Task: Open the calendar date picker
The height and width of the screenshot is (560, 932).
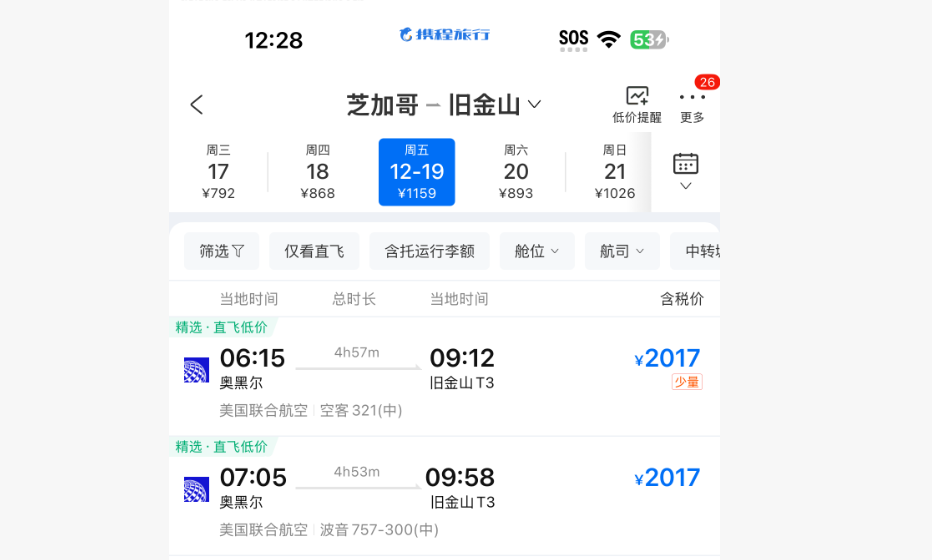Action: pyautogui.click(x=685, y=170)
